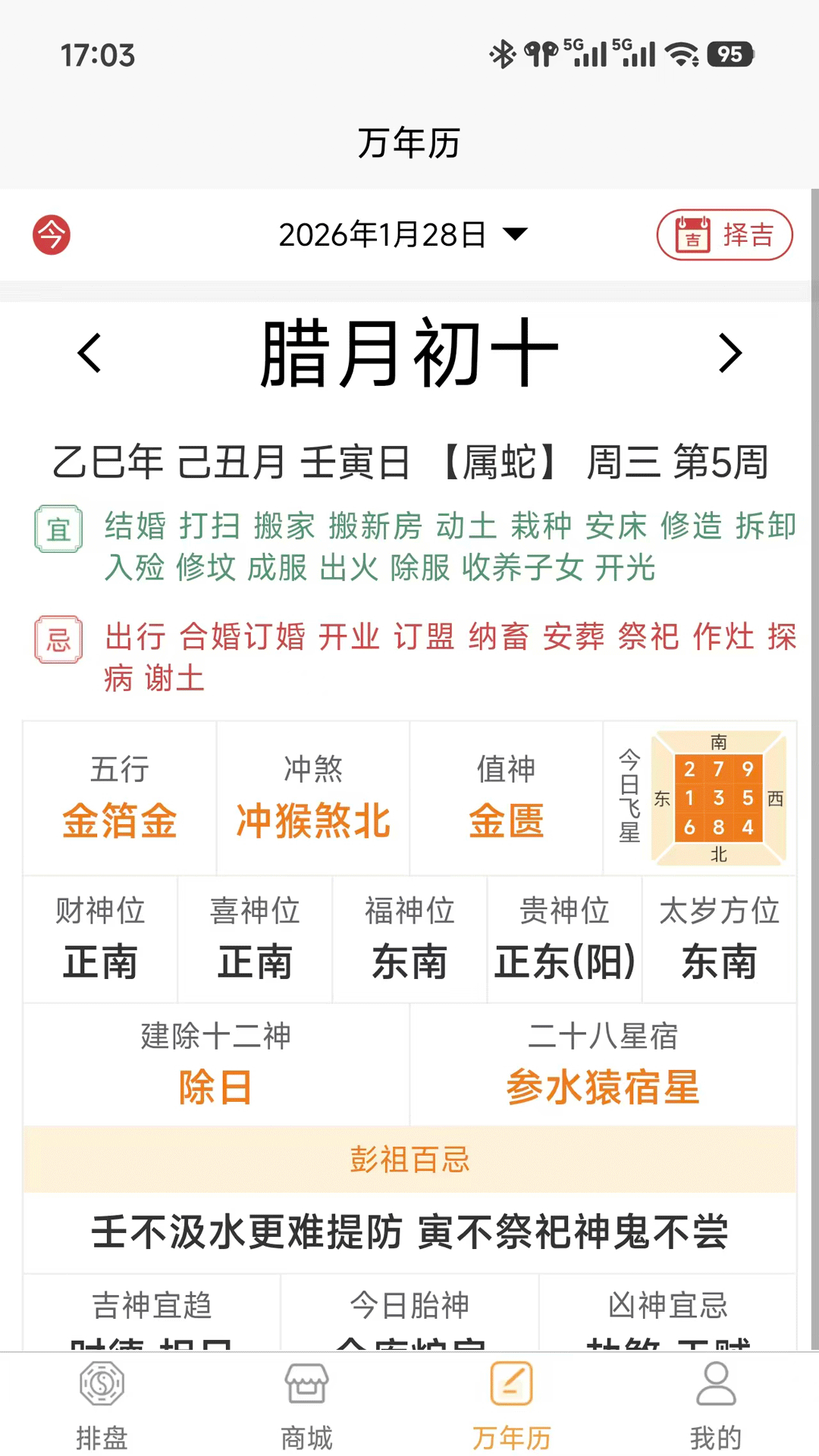Viewport: 819px width, 1456px height.
Task: Open the date picker dropdown arrow
Action: [516, 235]
